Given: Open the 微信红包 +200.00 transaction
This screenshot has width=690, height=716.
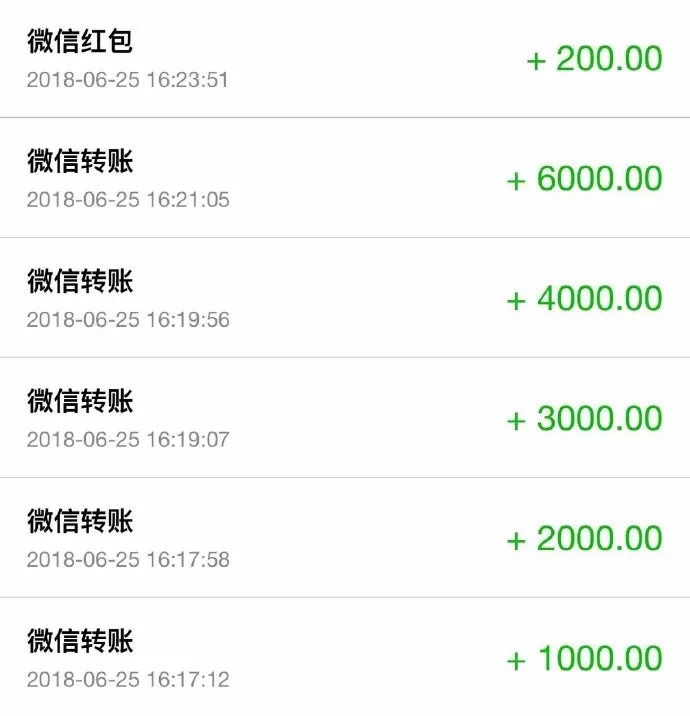Looking at the screenshot, I should tap(345, 59).
